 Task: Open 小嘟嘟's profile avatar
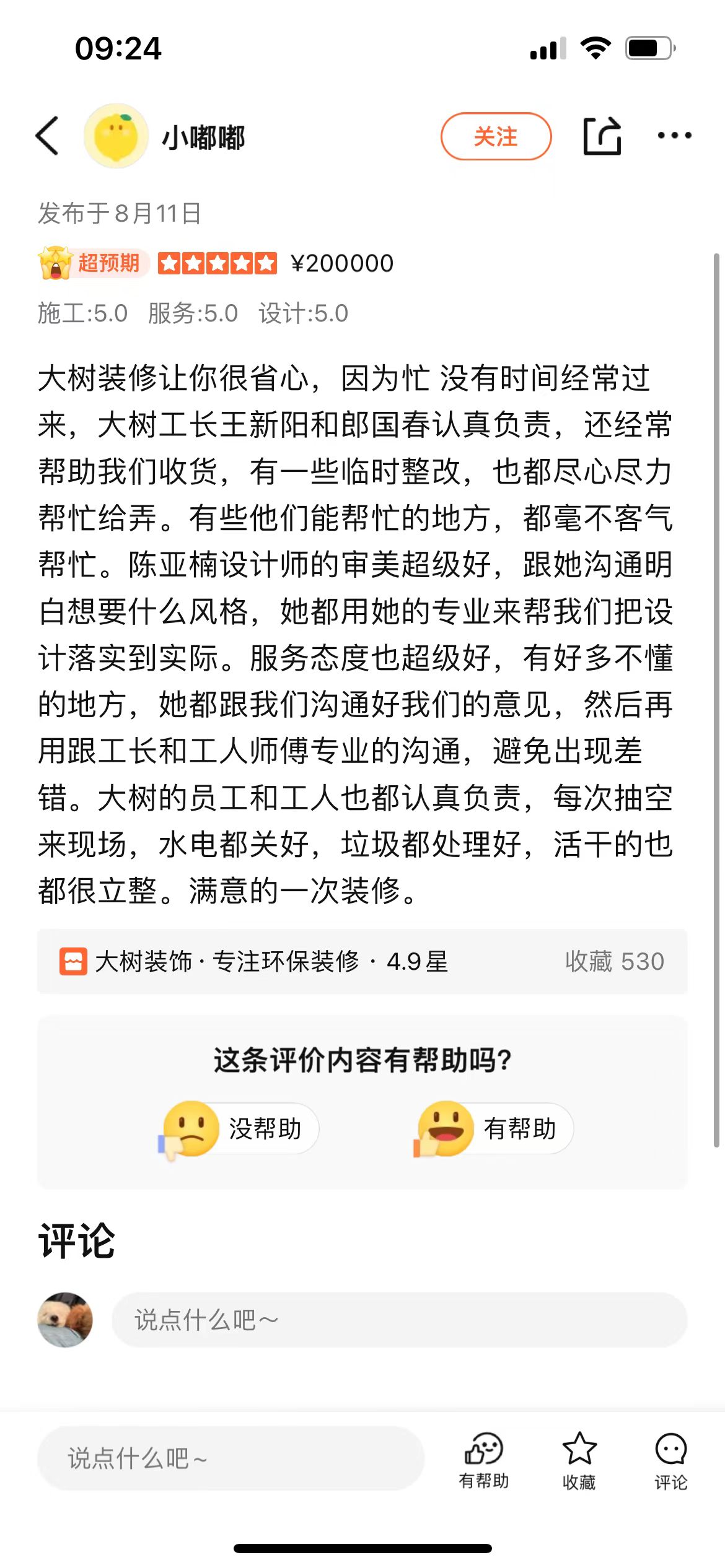tap(116, 136)
